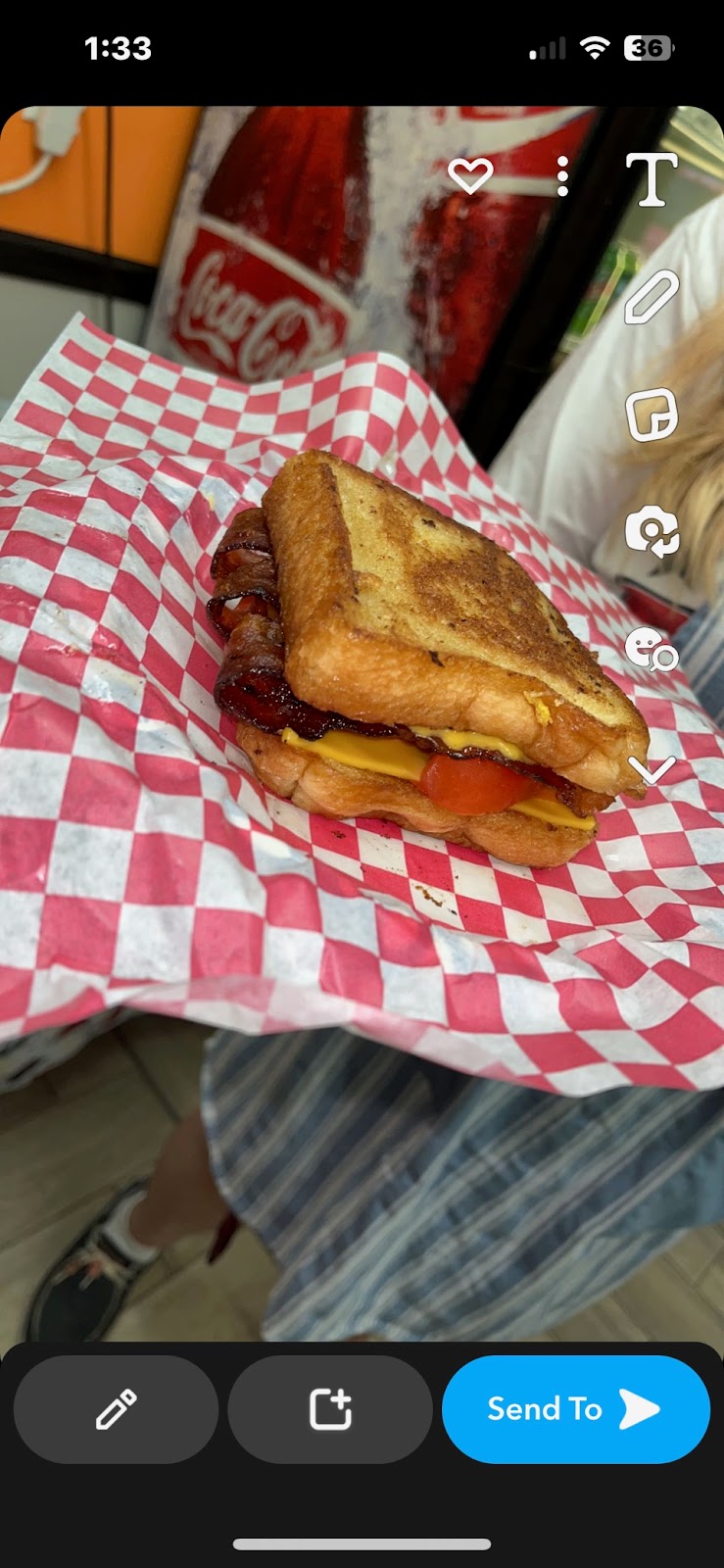The image size is (724, 1568).
Task: Select the pencil drawing tool
Action: tap(652, 298)
